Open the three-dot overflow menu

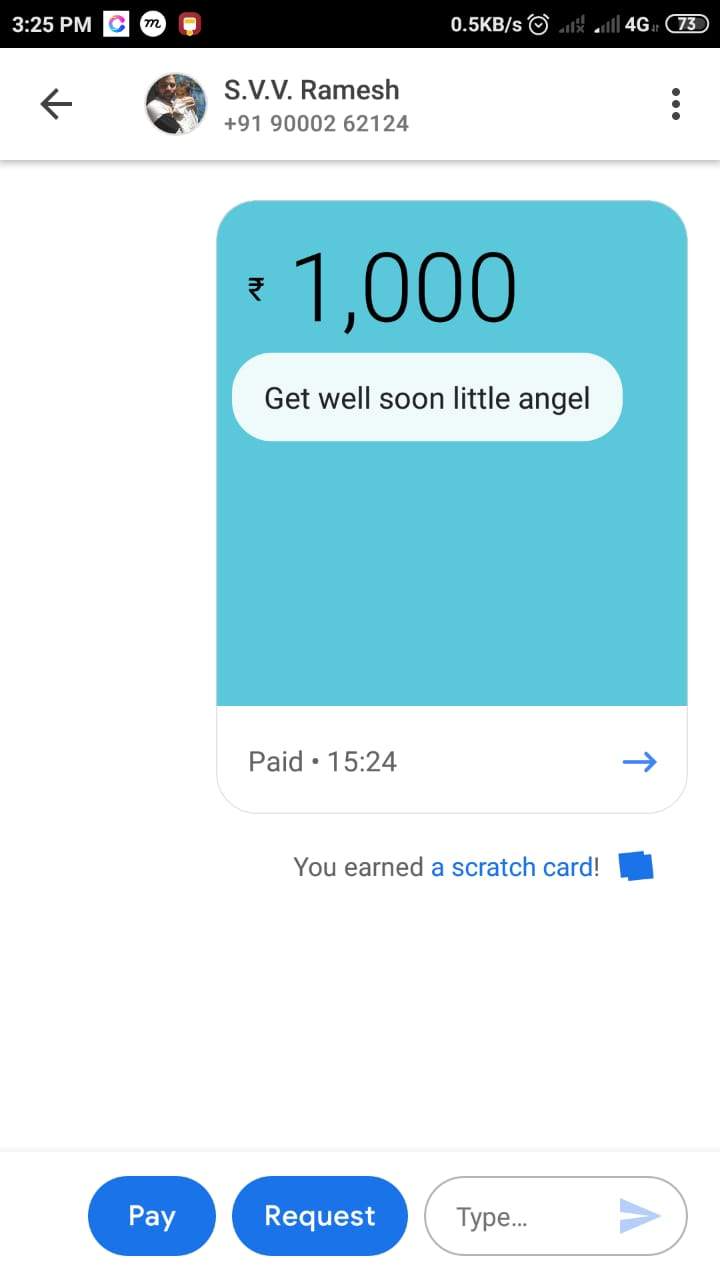(x=676, y=104)
